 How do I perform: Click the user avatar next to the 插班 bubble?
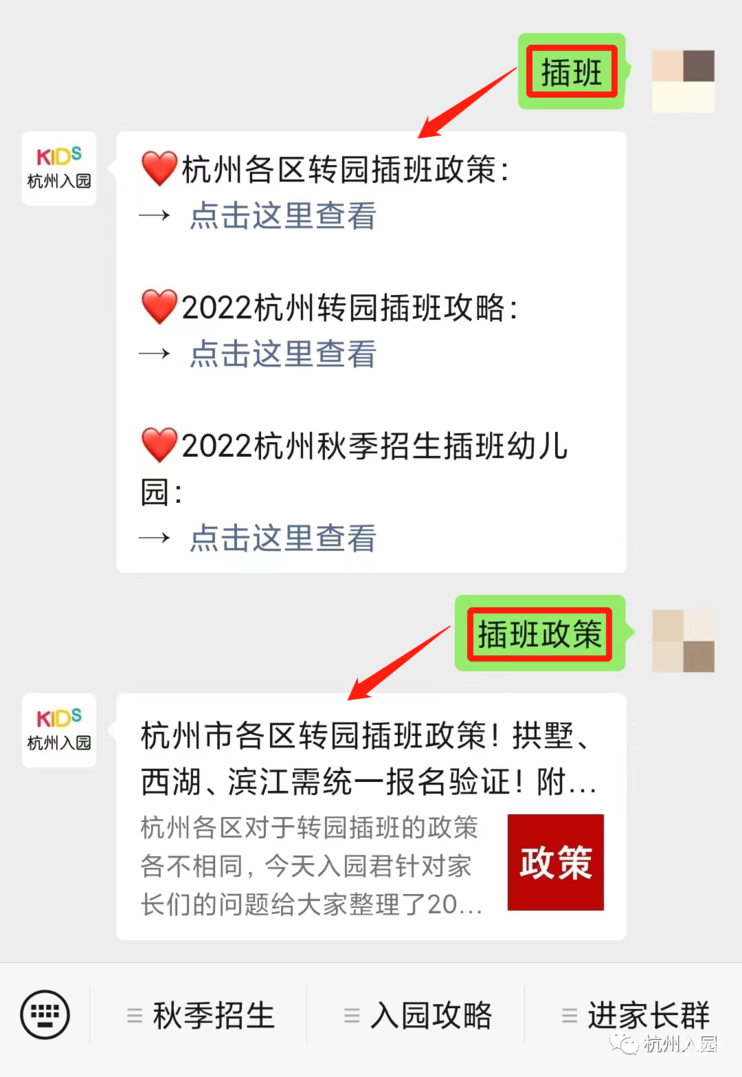click(684, 80)
